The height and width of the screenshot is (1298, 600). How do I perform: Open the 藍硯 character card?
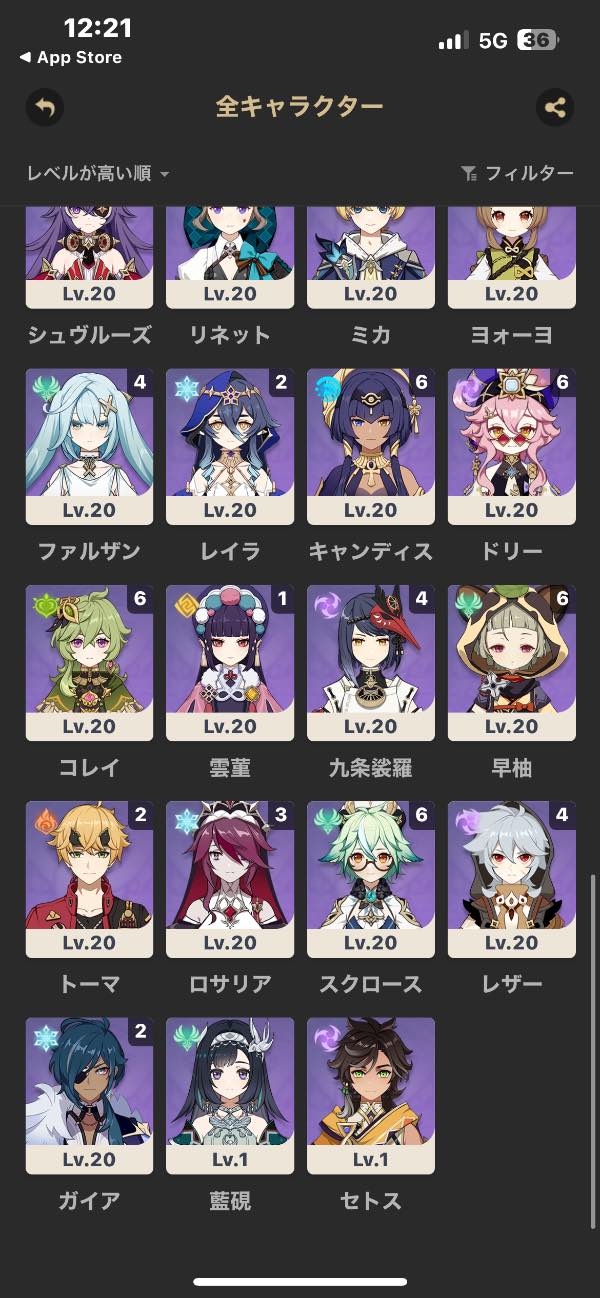coord(230,1095)
